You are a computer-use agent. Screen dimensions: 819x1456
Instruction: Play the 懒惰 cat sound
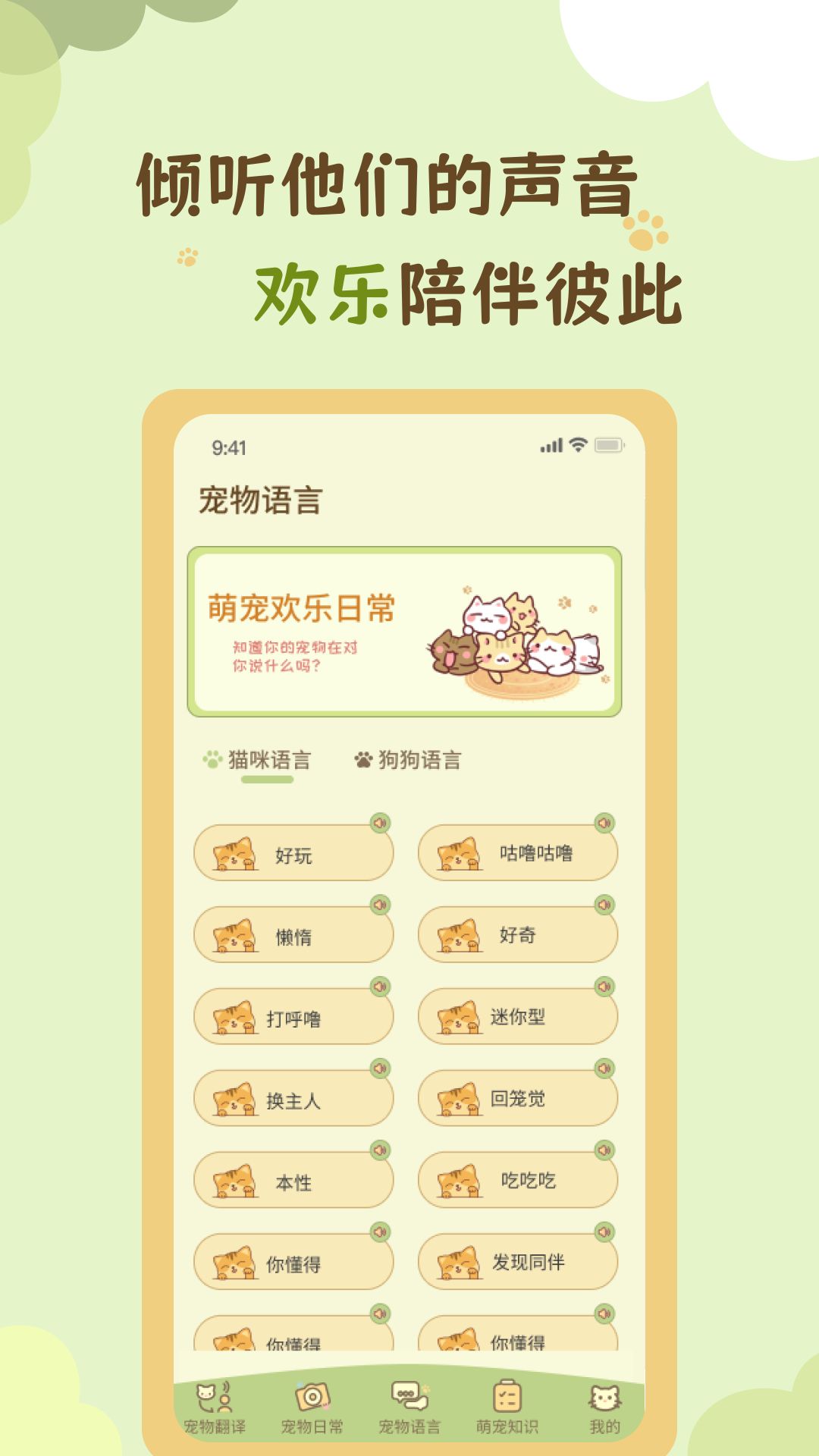[381, 904]
